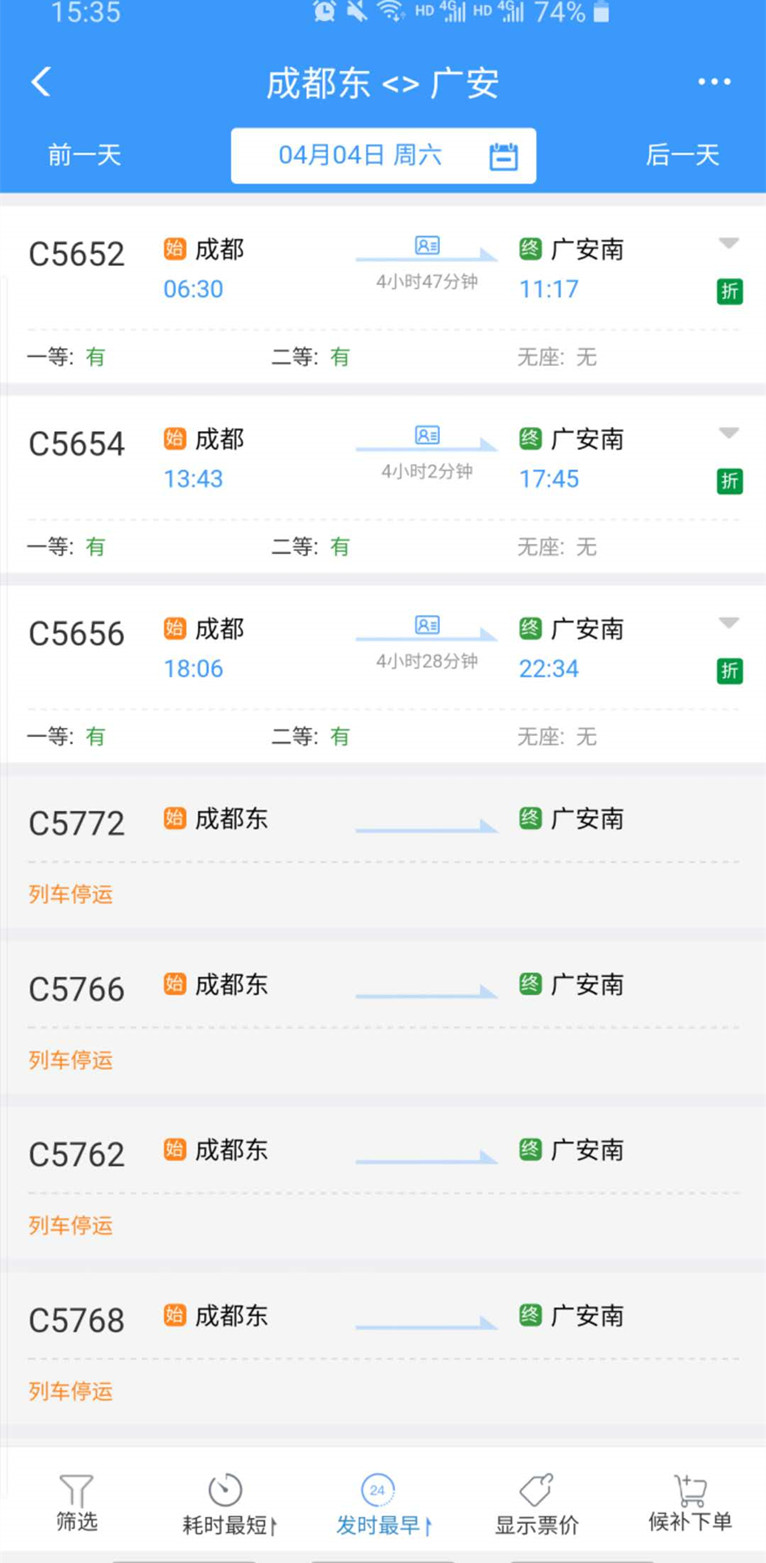Expand details arrow for train C5652
Image resolution: width=766 pixels, height=1563 pixels.
pyautogui.click(x=729, y=243)
